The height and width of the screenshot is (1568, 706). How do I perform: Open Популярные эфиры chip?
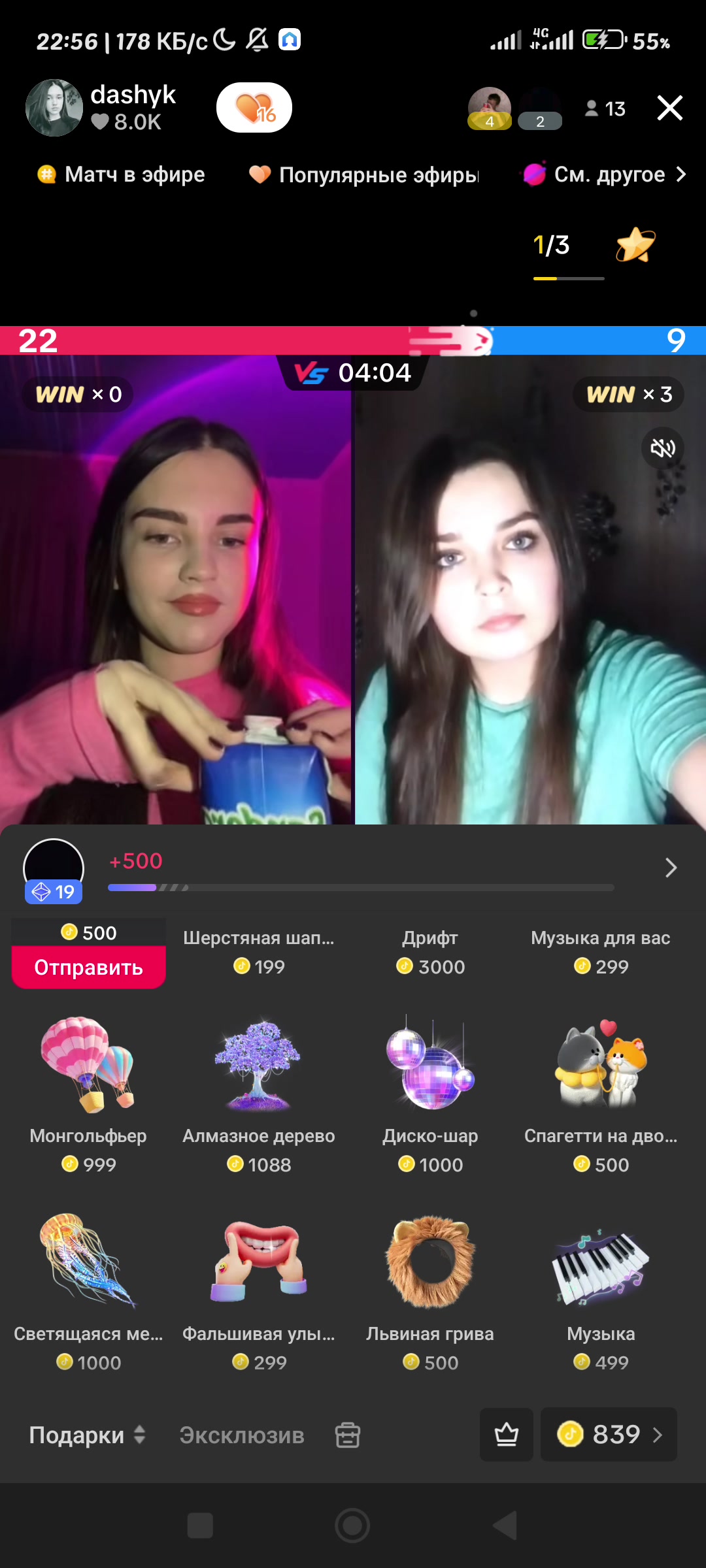point(364,174)
